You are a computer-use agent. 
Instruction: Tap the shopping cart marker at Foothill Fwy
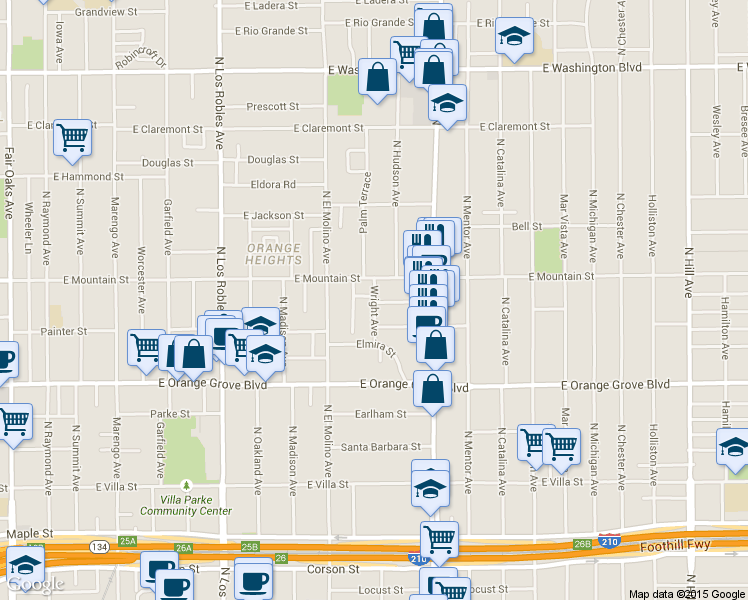(x=438, y=538)
